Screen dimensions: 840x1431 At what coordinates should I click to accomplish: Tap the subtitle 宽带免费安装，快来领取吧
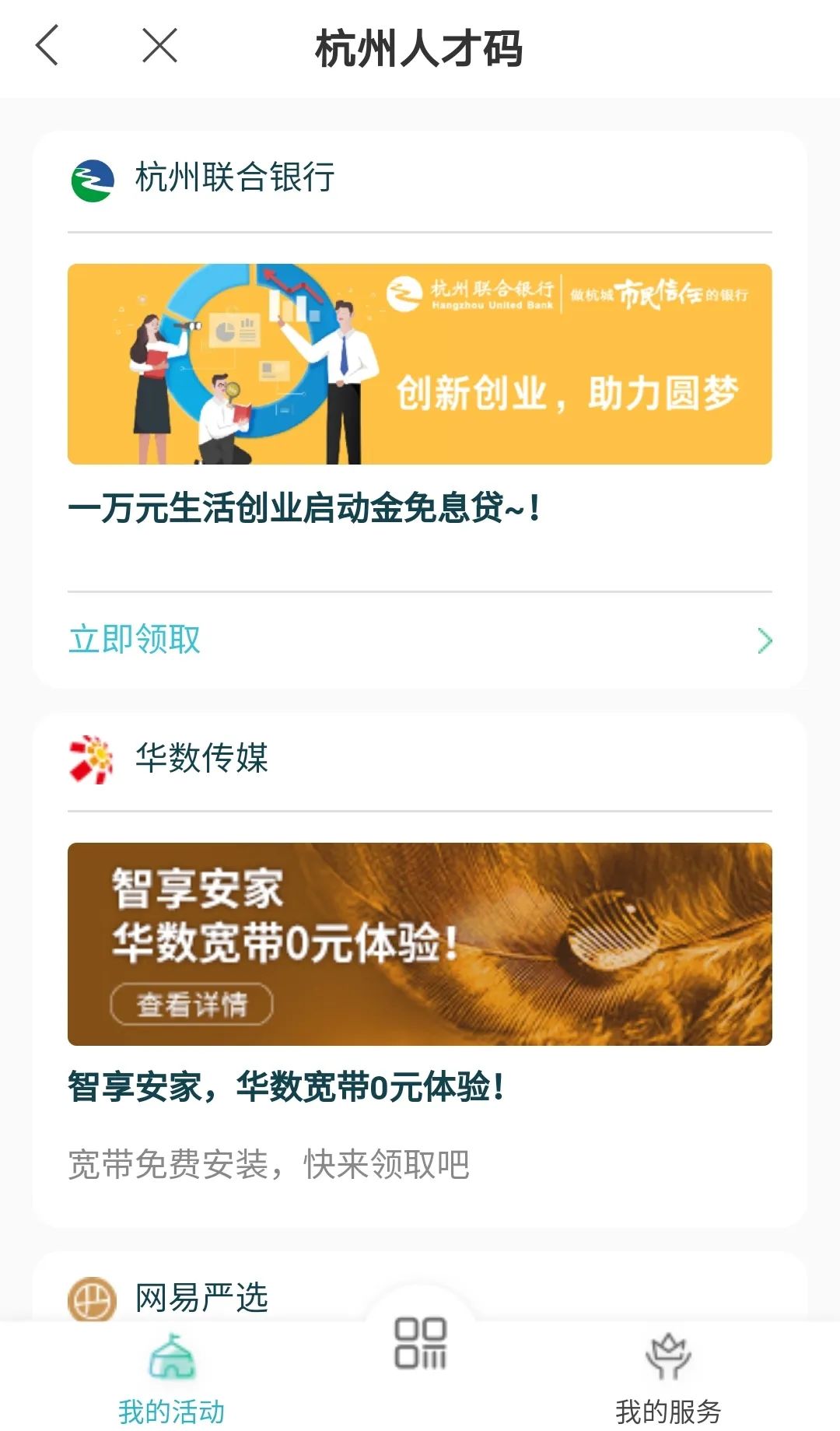[x=272, y=1159]
